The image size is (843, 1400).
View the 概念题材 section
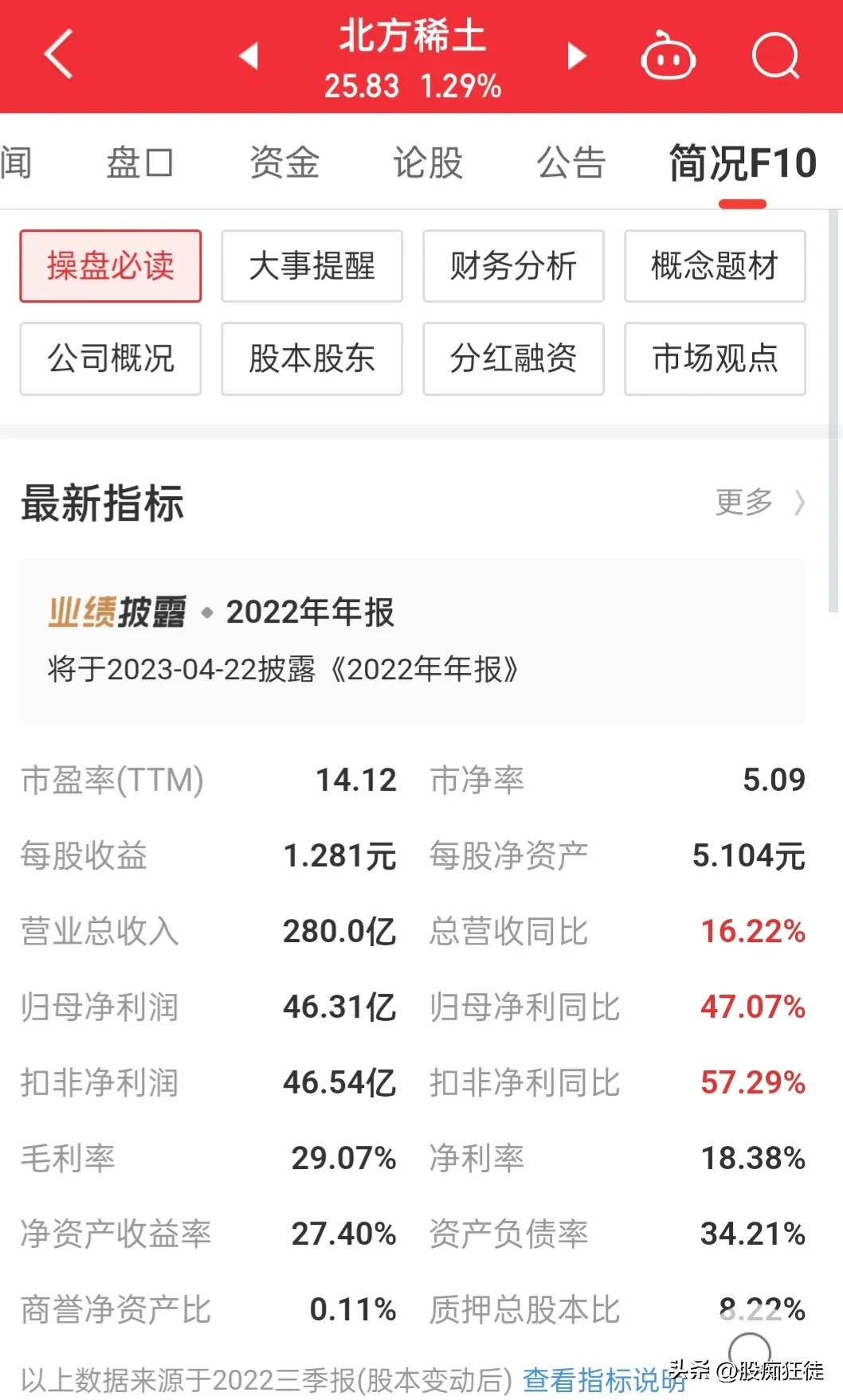click(x=715, y=266)
